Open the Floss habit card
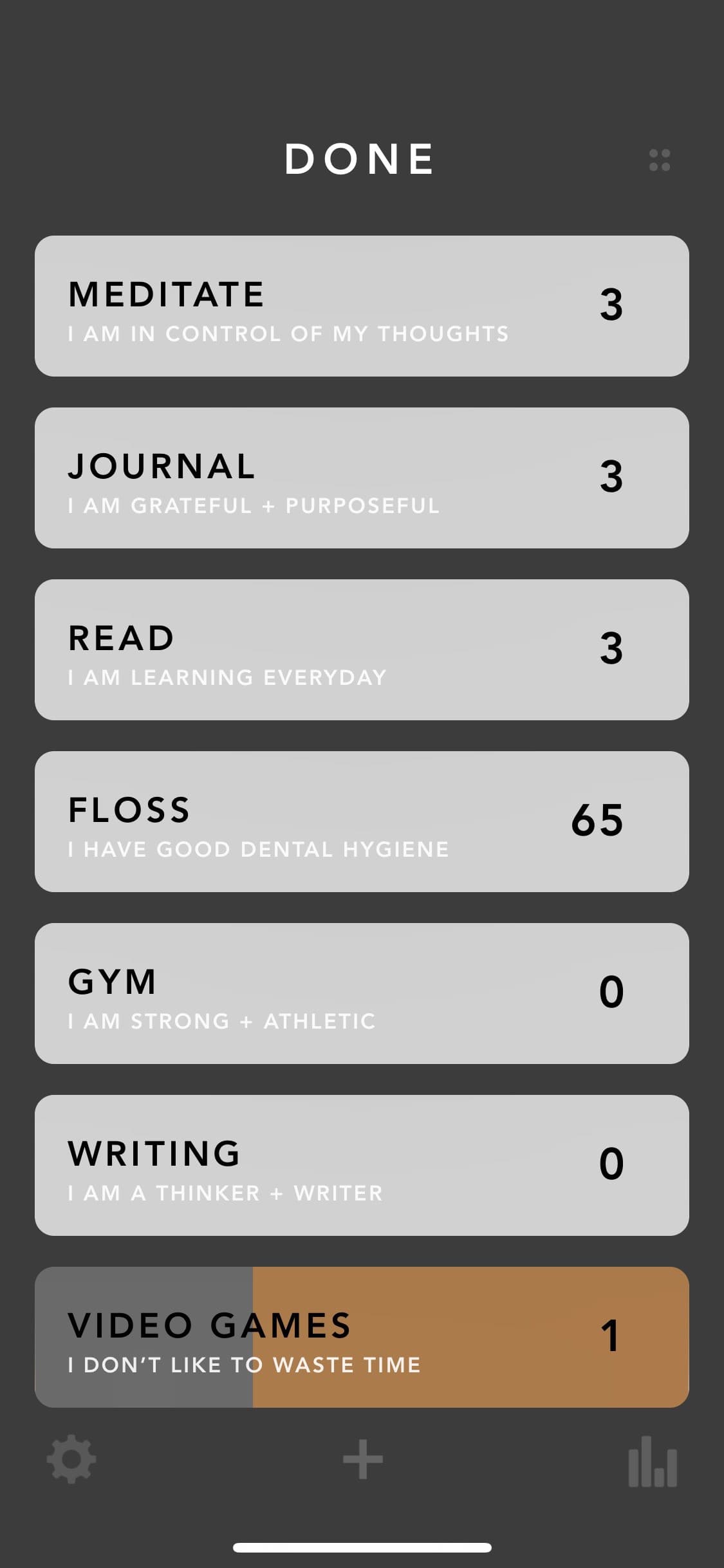The image size is (724, 1568). coord(362,821)
